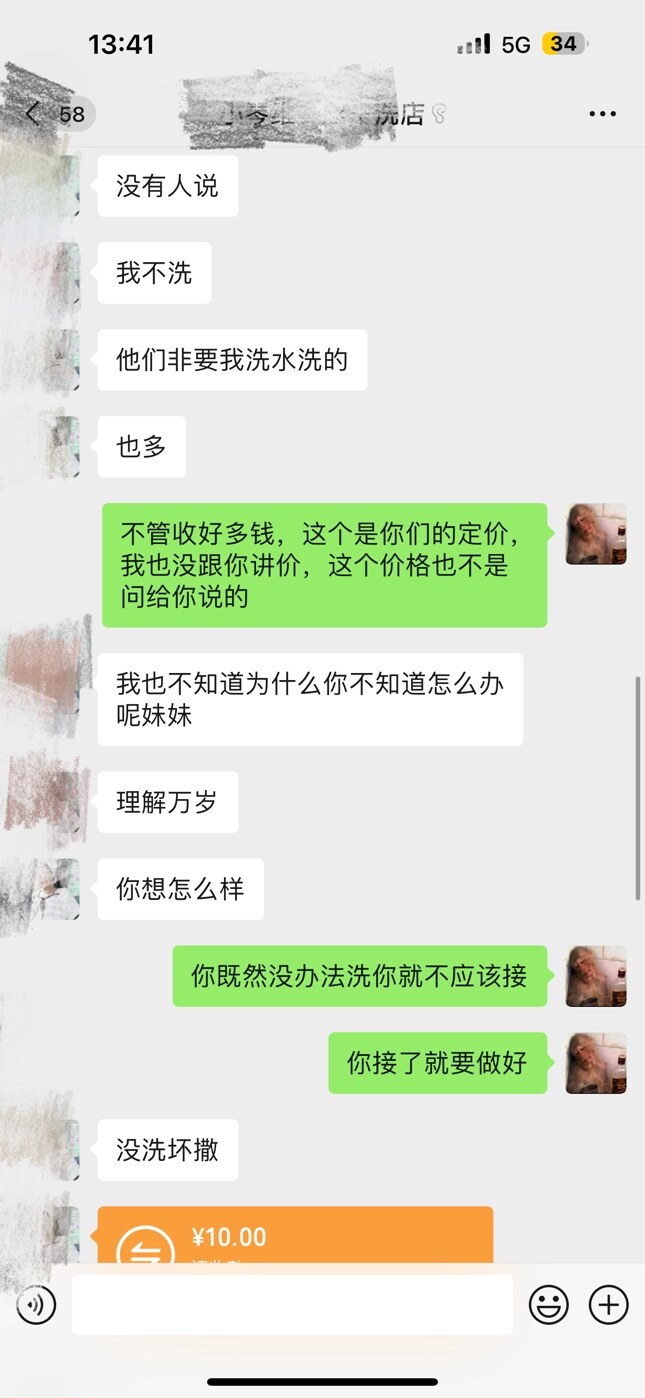Open the three-dot chat info menu
Viewport: 645px width, 1398px height.
click(x=602, y=114)
